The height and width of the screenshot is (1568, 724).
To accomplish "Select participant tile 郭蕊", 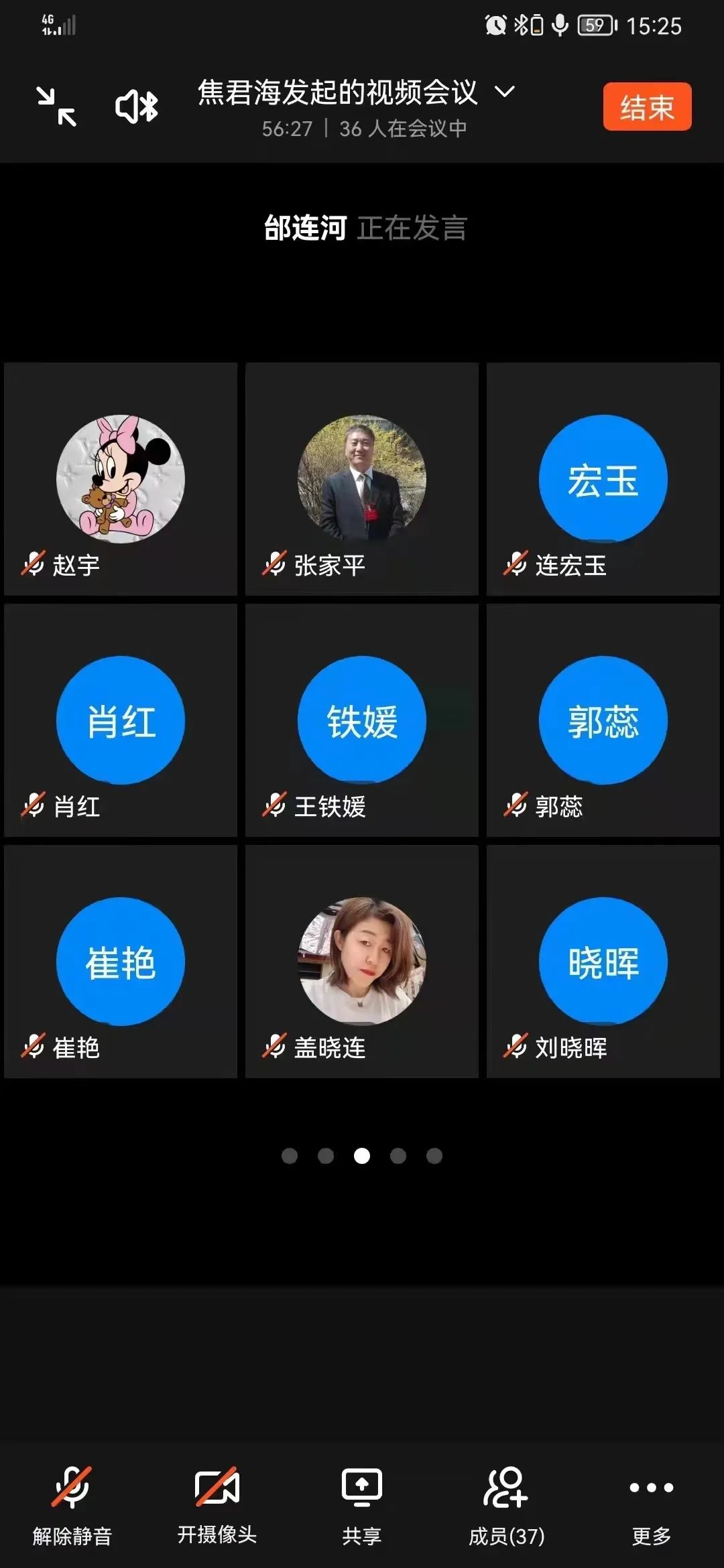I will click(x=603, y=720).
